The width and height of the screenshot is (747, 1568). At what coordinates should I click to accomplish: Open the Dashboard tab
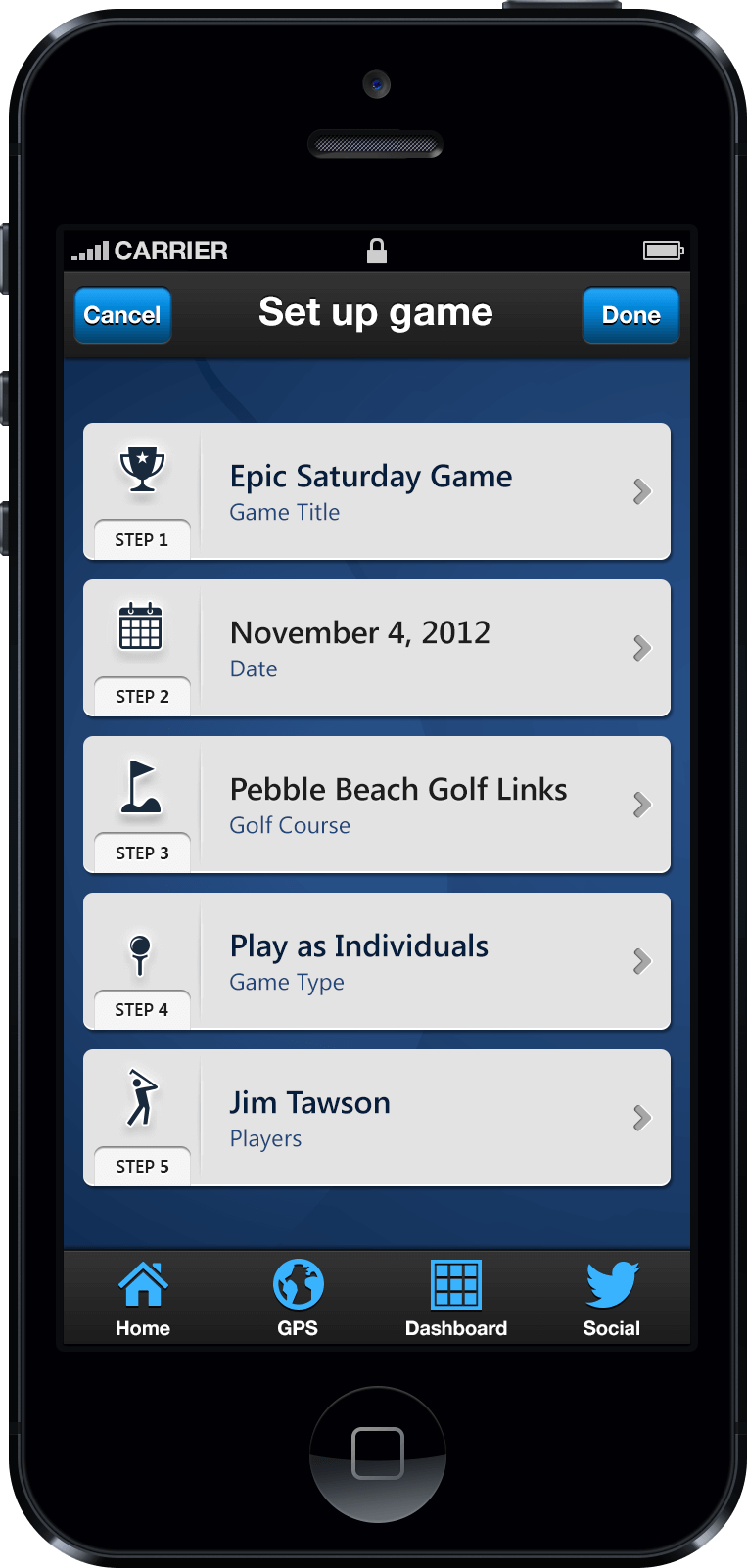pos(456,1299)
